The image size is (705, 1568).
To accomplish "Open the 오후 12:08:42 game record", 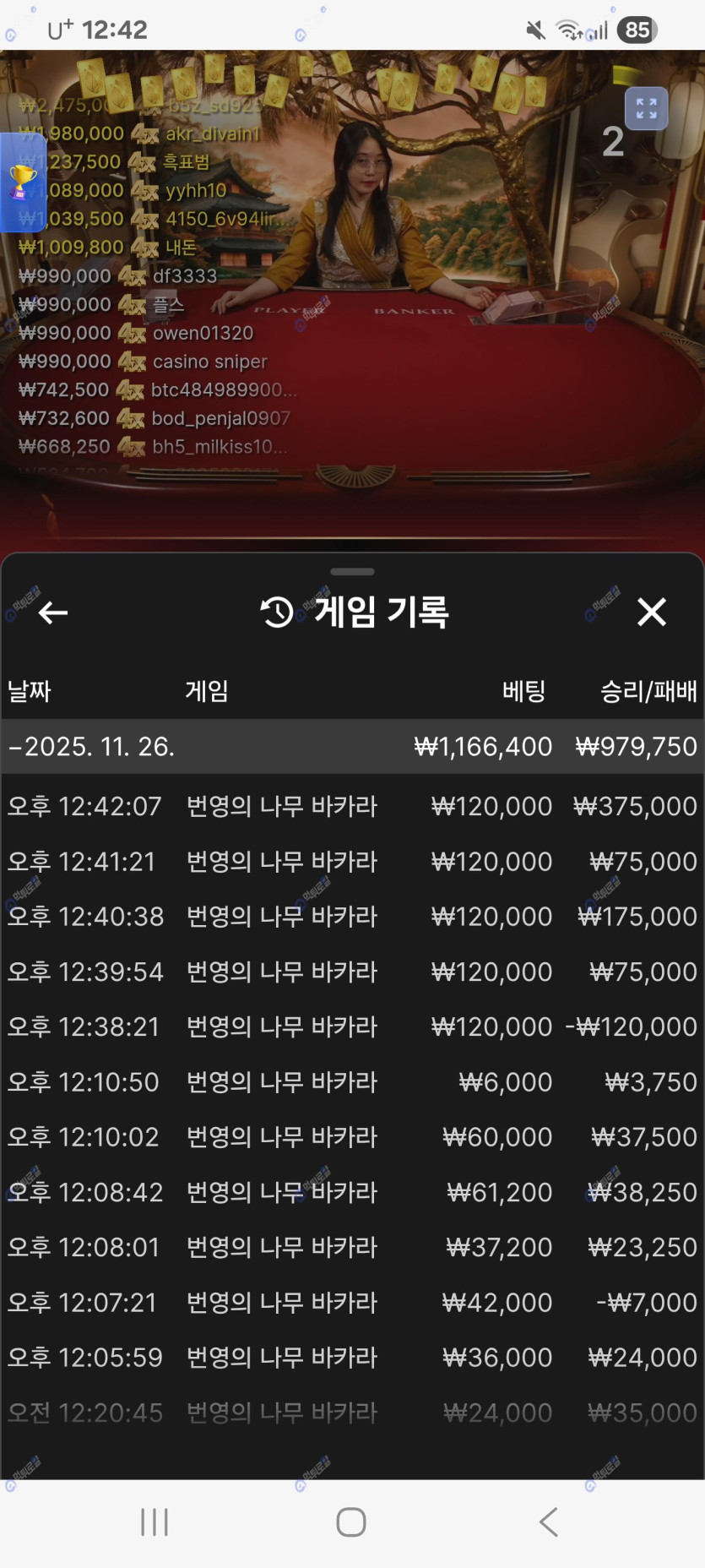I will (x=351, y=1192).
